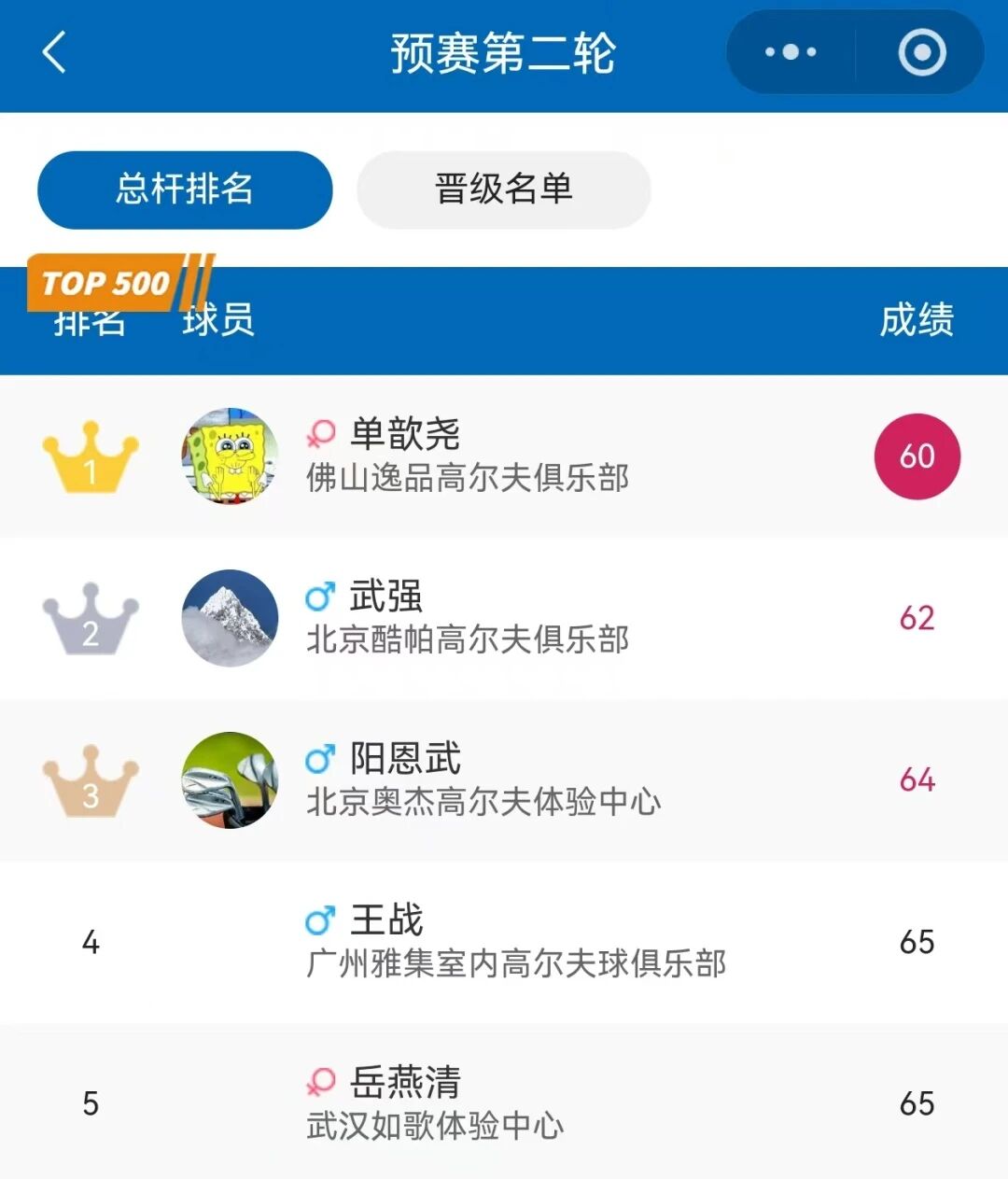Go back from 预赛第二轮 page
This screenshot has height=1179, width=1008.
point(54,52)
